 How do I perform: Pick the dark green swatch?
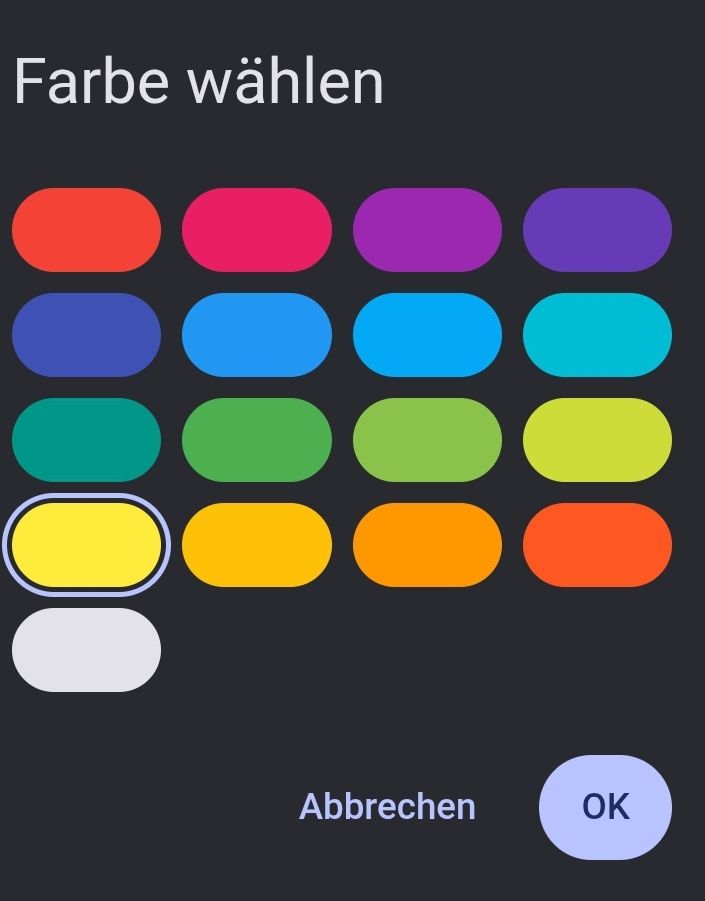coord(257,440)
